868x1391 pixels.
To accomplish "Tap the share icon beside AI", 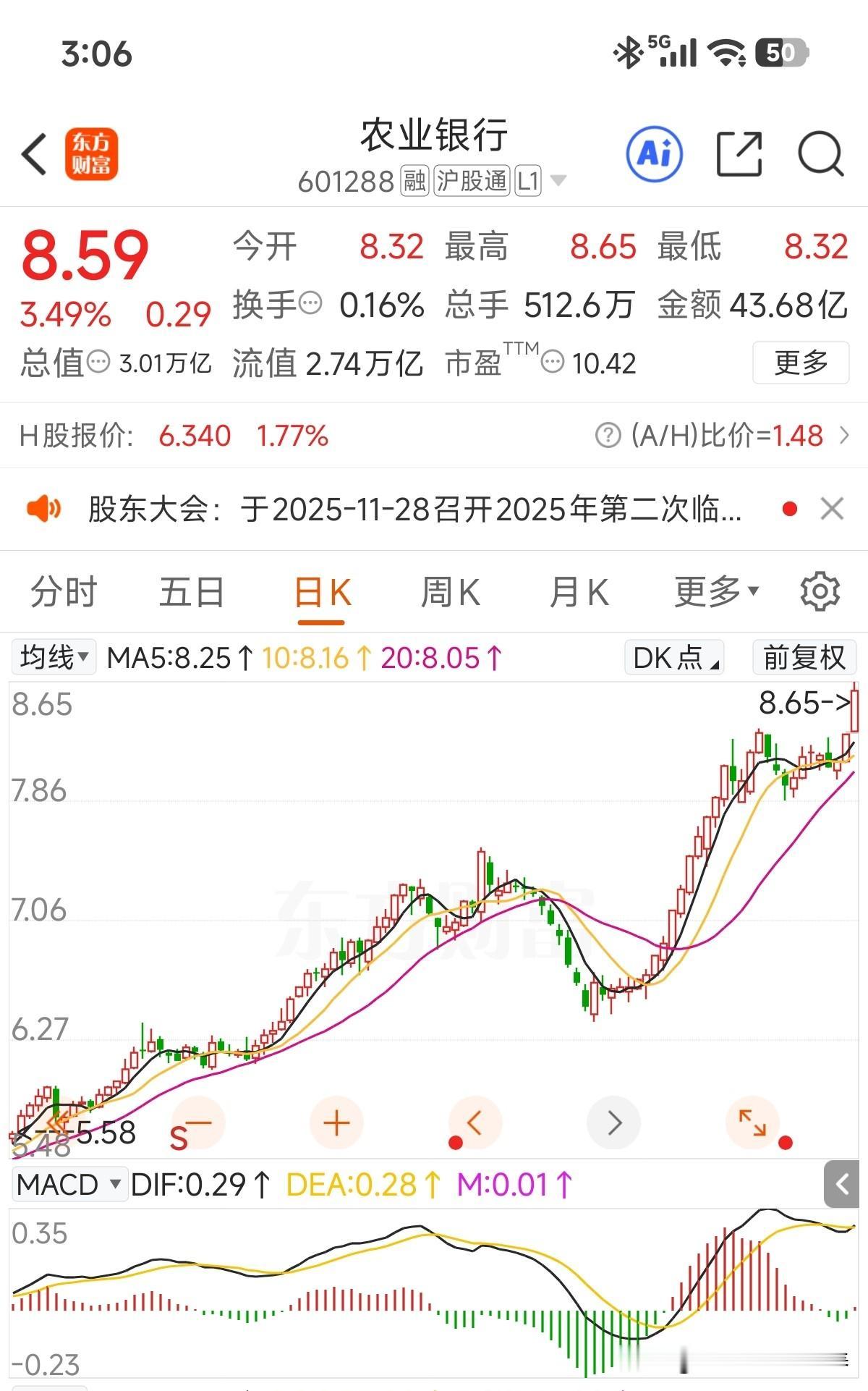I will [x=739, y=154].
